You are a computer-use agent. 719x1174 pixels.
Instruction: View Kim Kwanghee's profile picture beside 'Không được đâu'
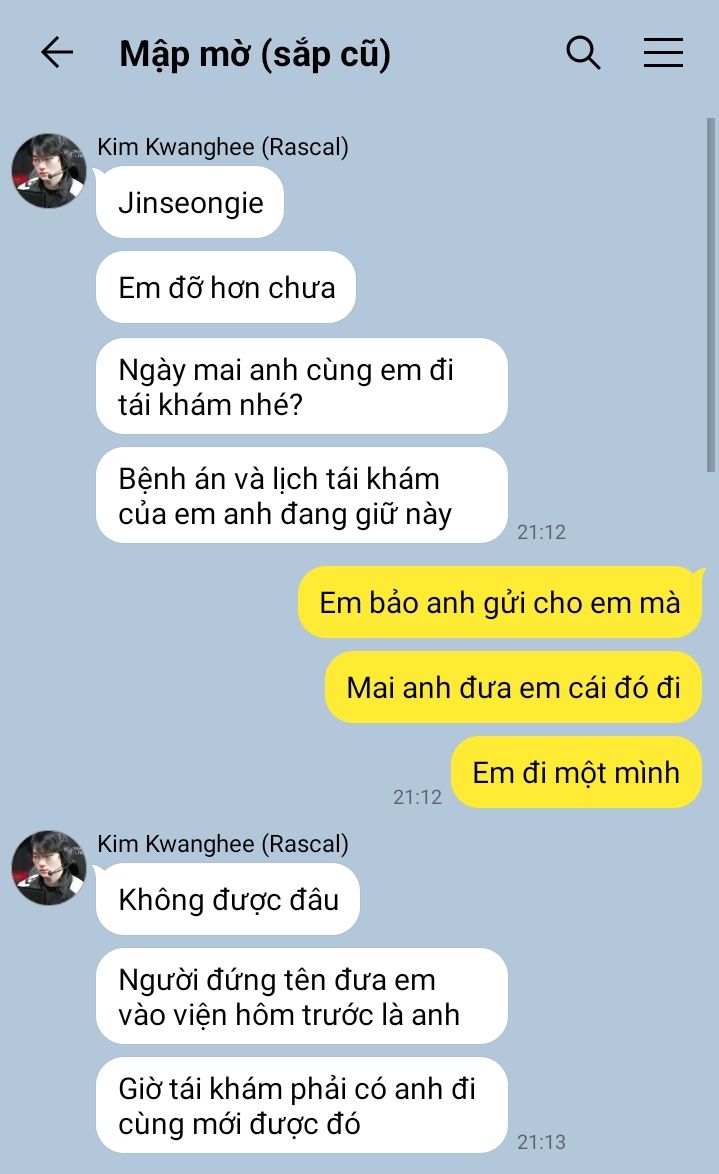click(x=49, y=867)
